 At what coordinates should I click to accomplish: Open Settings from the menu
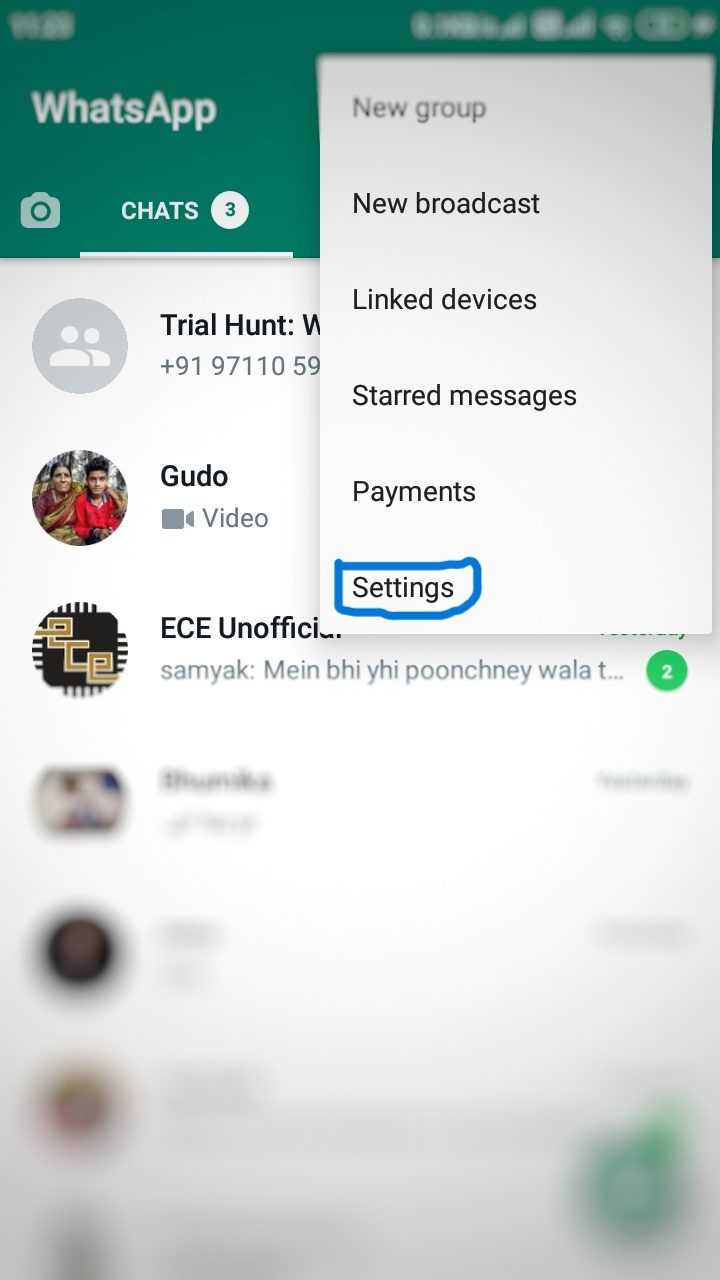coord(403,588)
